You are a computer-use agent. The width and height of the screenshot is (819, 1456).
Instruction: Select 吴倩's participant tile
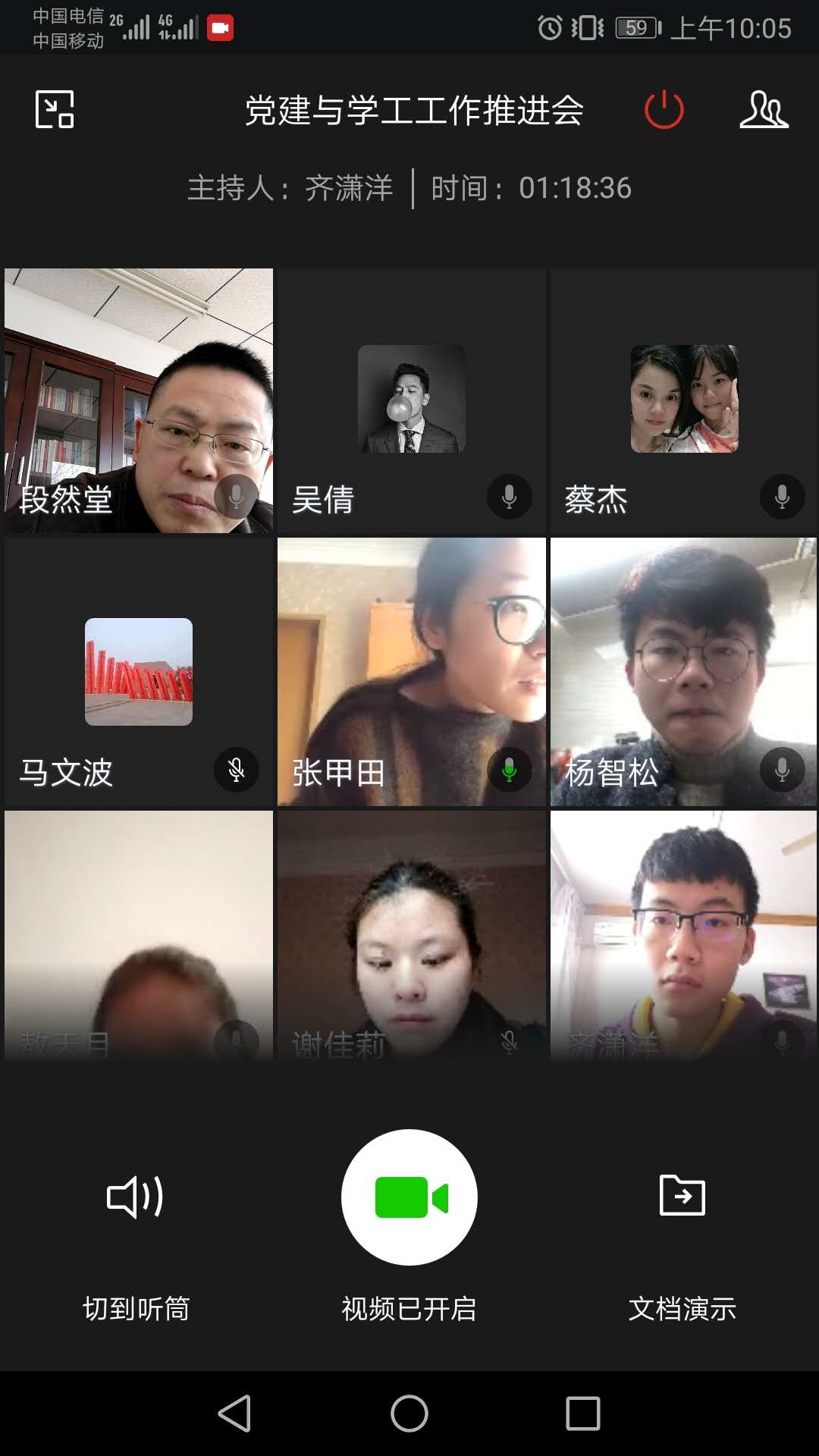412,400
